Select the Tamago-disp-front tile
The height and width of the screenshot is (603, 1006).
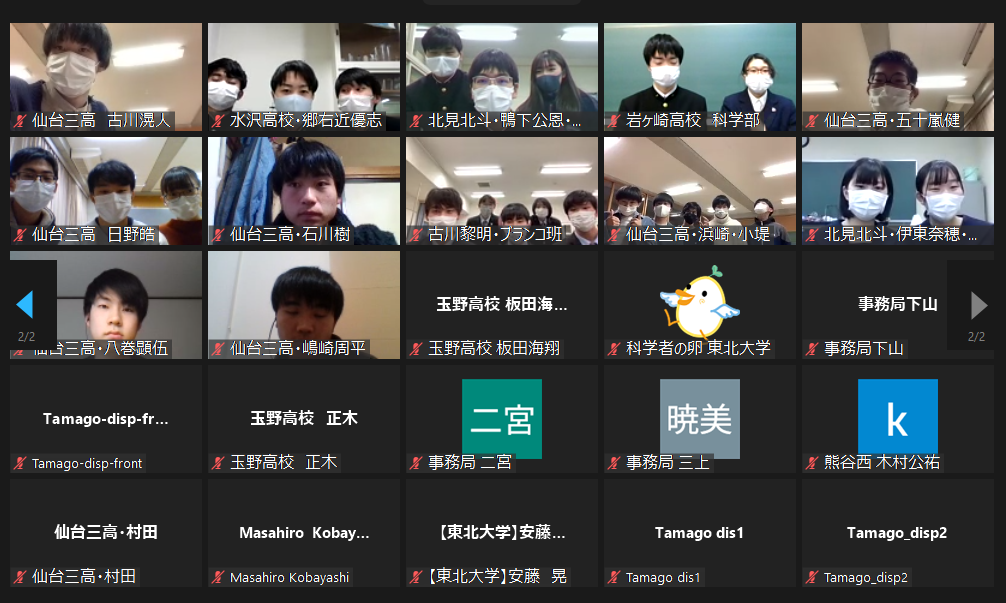click(106, 419)
